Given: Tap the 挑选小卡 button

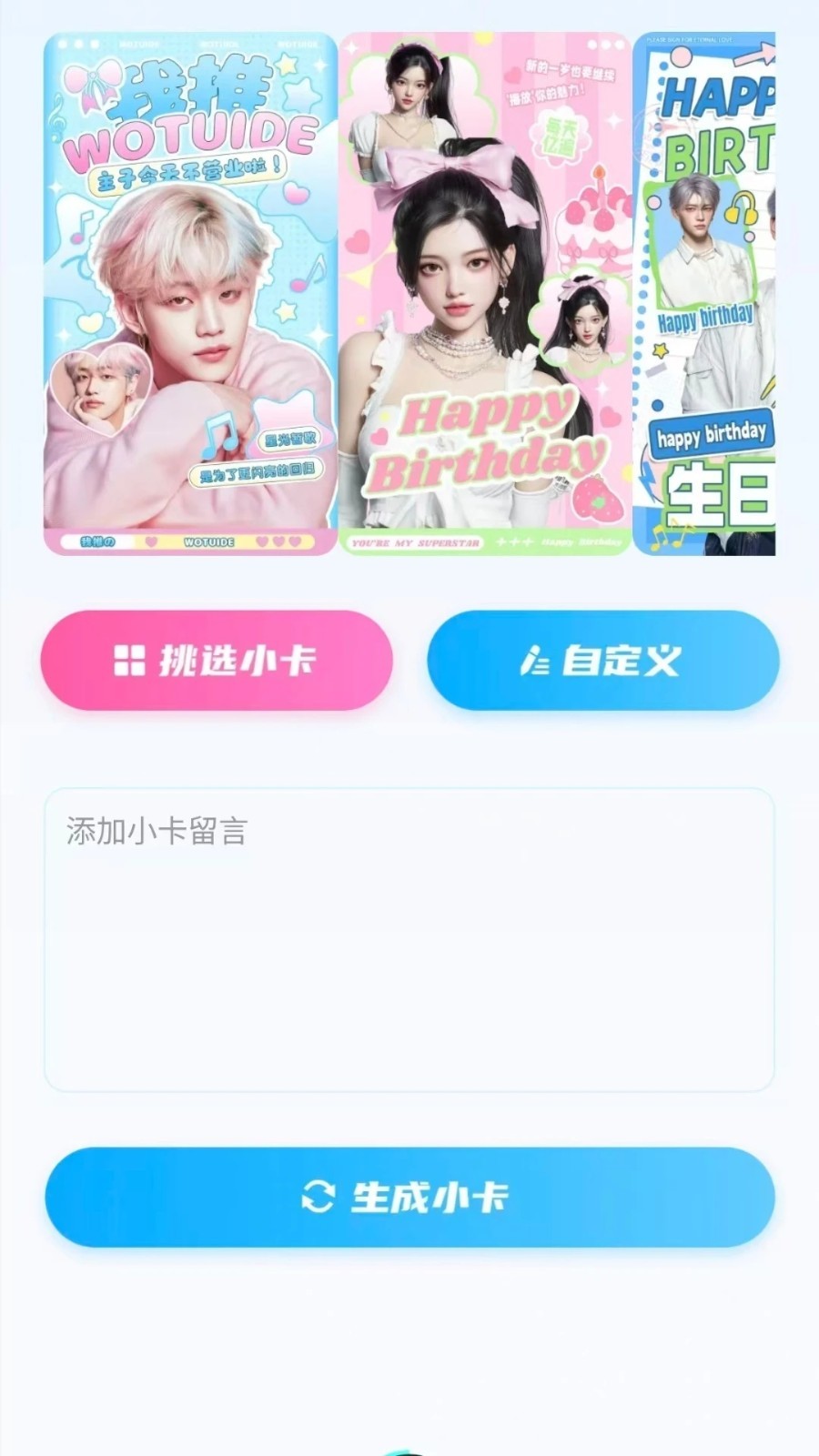Looking at the screenshot, I should click(x=217, y=661).
